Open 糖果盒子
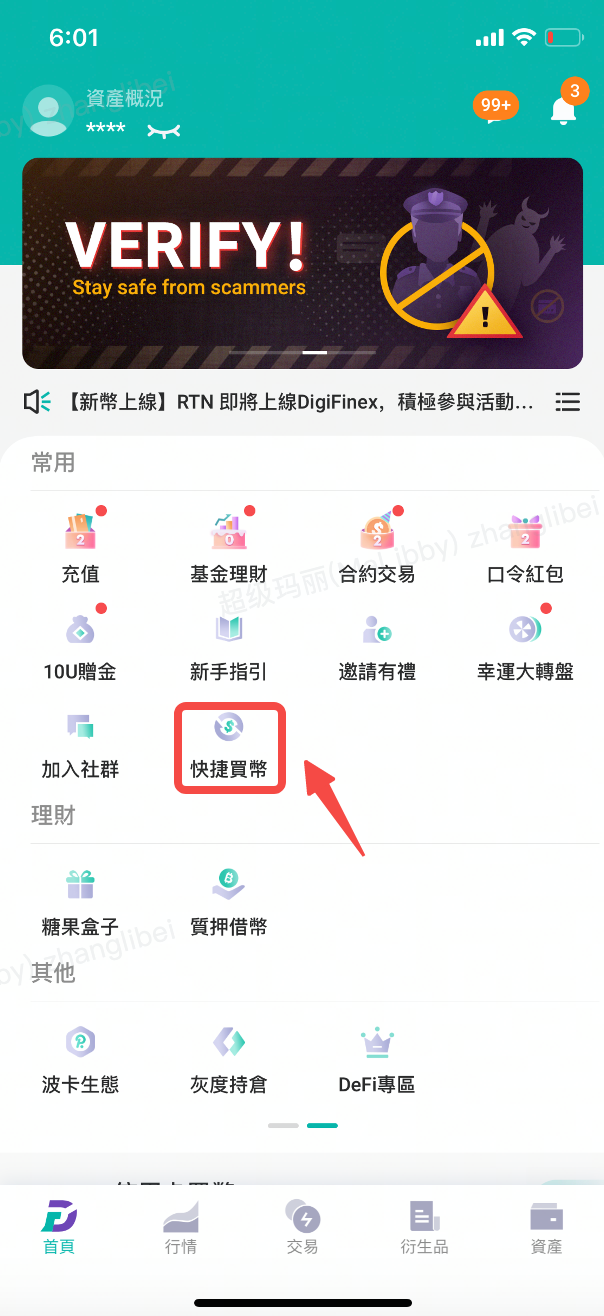The height and width of the screenshot is (1316, 604). pos(80,902)
